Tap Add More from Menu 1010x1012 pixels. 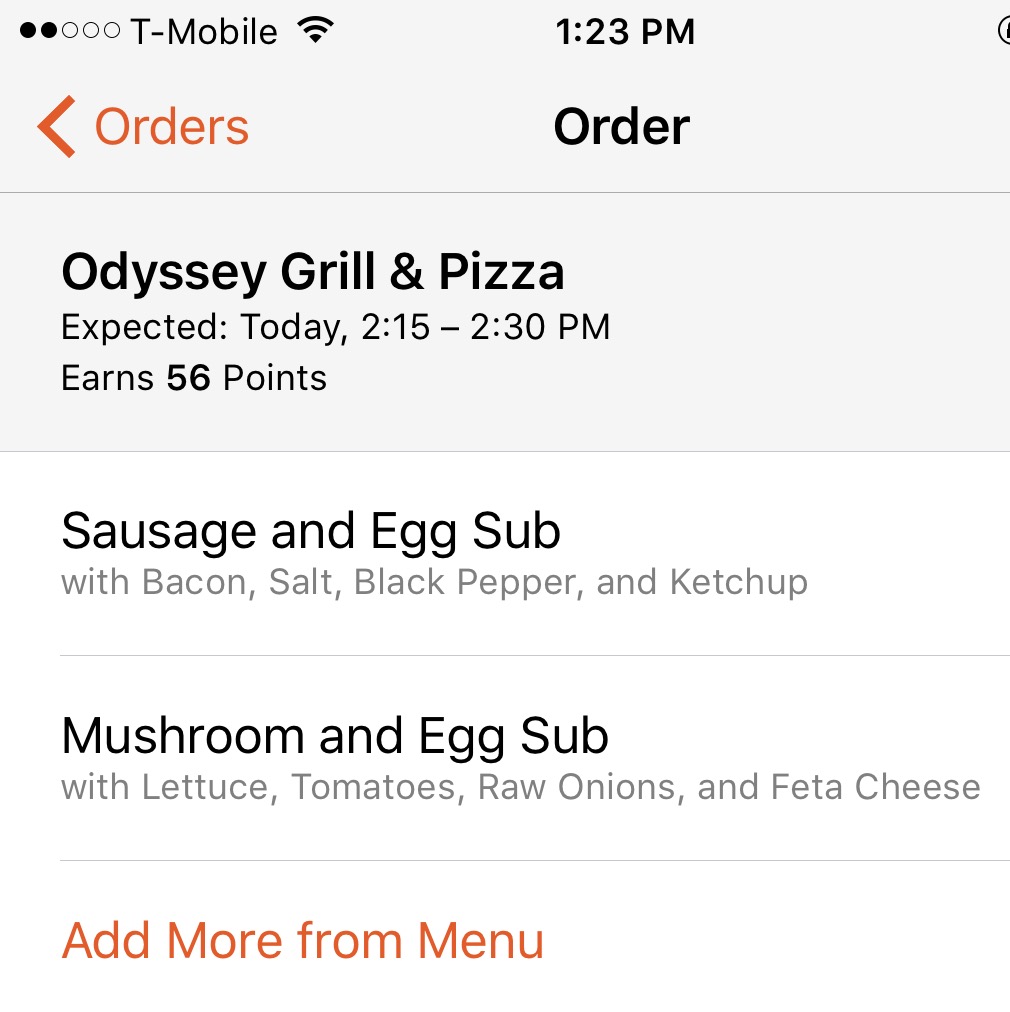[x=303, y=941]
